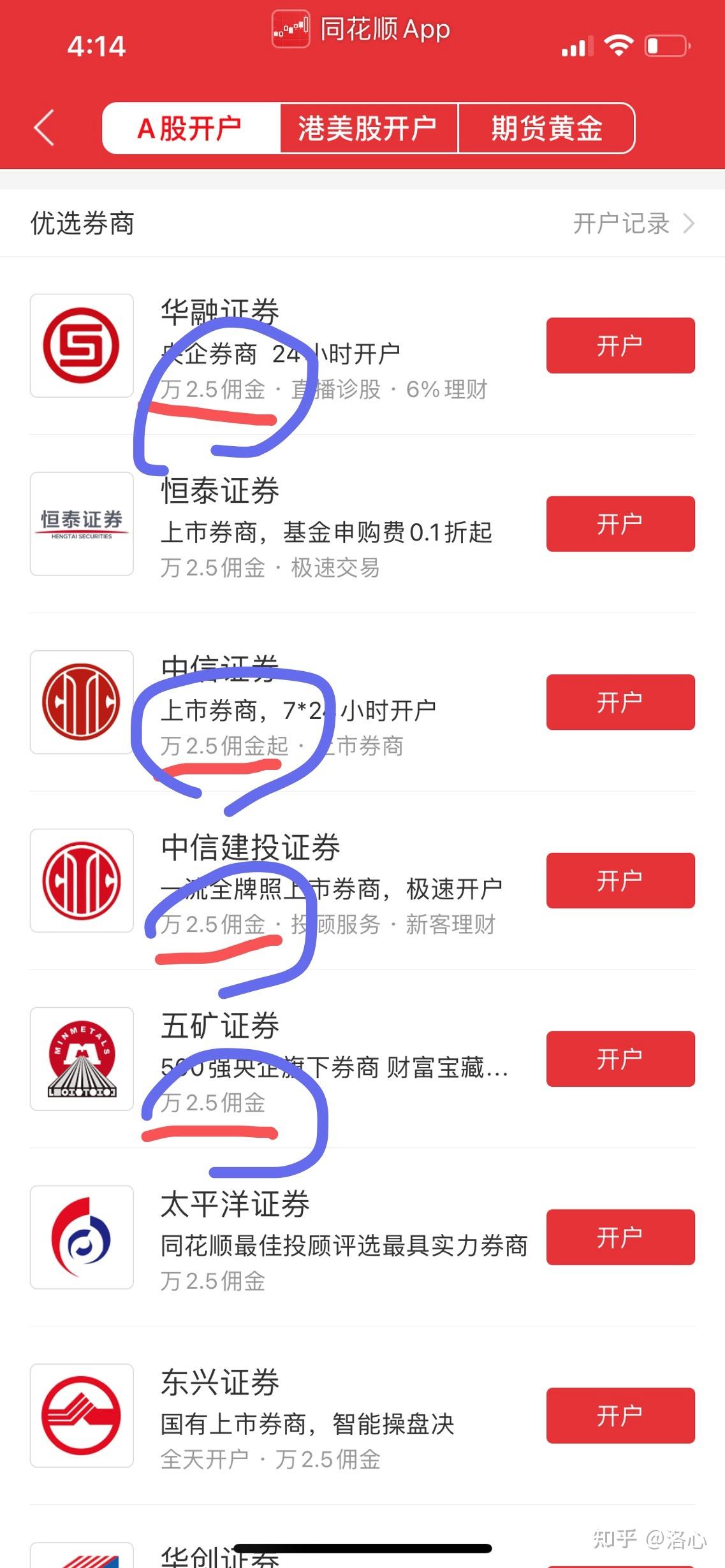The width and height of the screenshot is (725, 1568).
Task: Tap 开户 for 华融证券
Action: click(x=620, y=345)
